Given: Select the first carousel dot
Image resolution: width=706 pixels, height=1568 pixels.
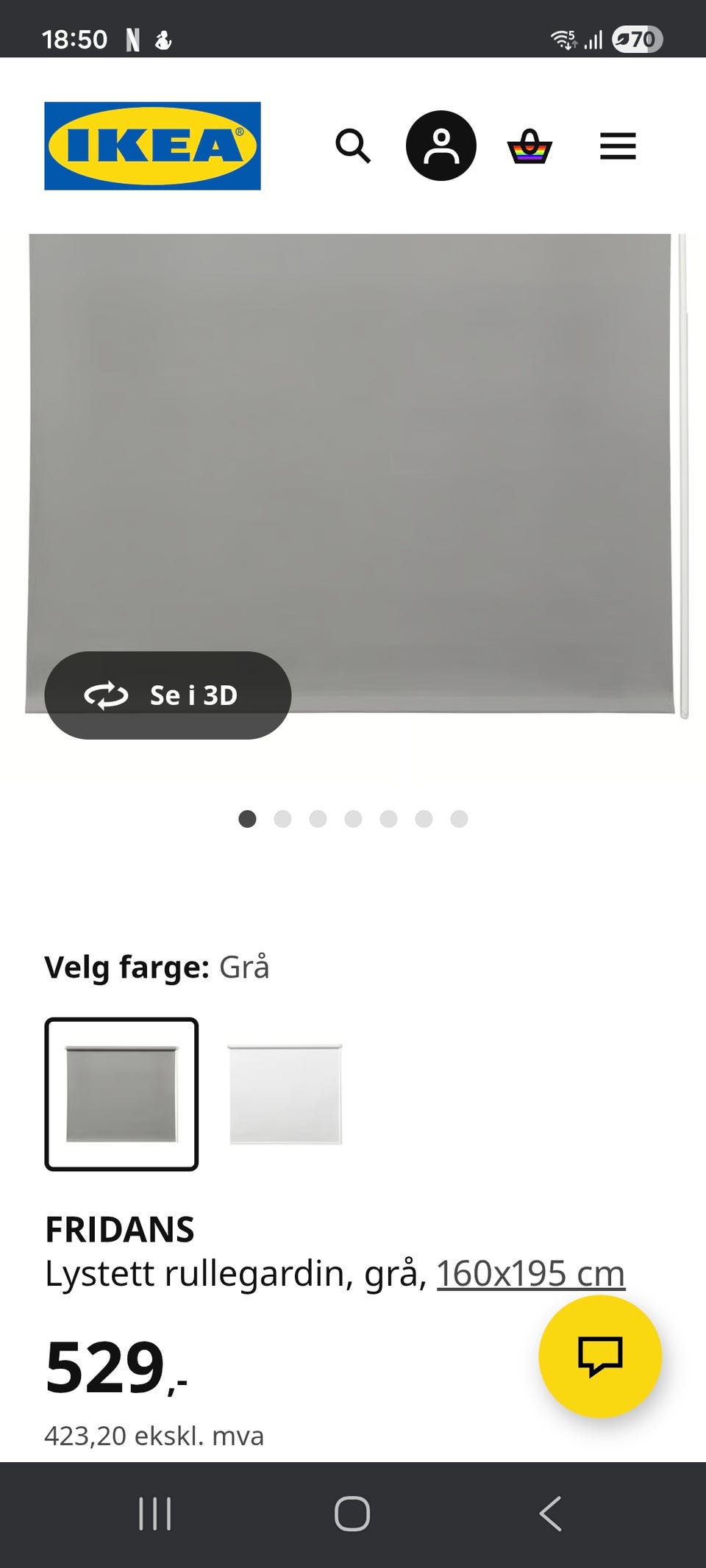Looking at the screenshot, I should tap(248, 818).
